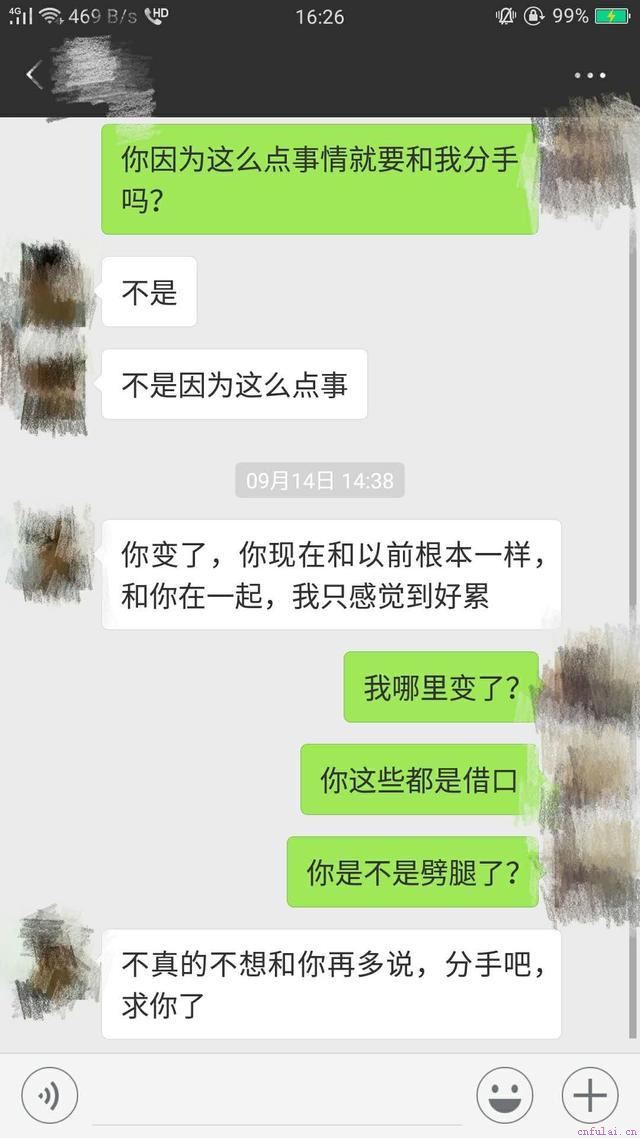Image resolution: width=640 pixels, height=1138 pixels.
Task: Go back to the chat list
Action: pos(34,75)
